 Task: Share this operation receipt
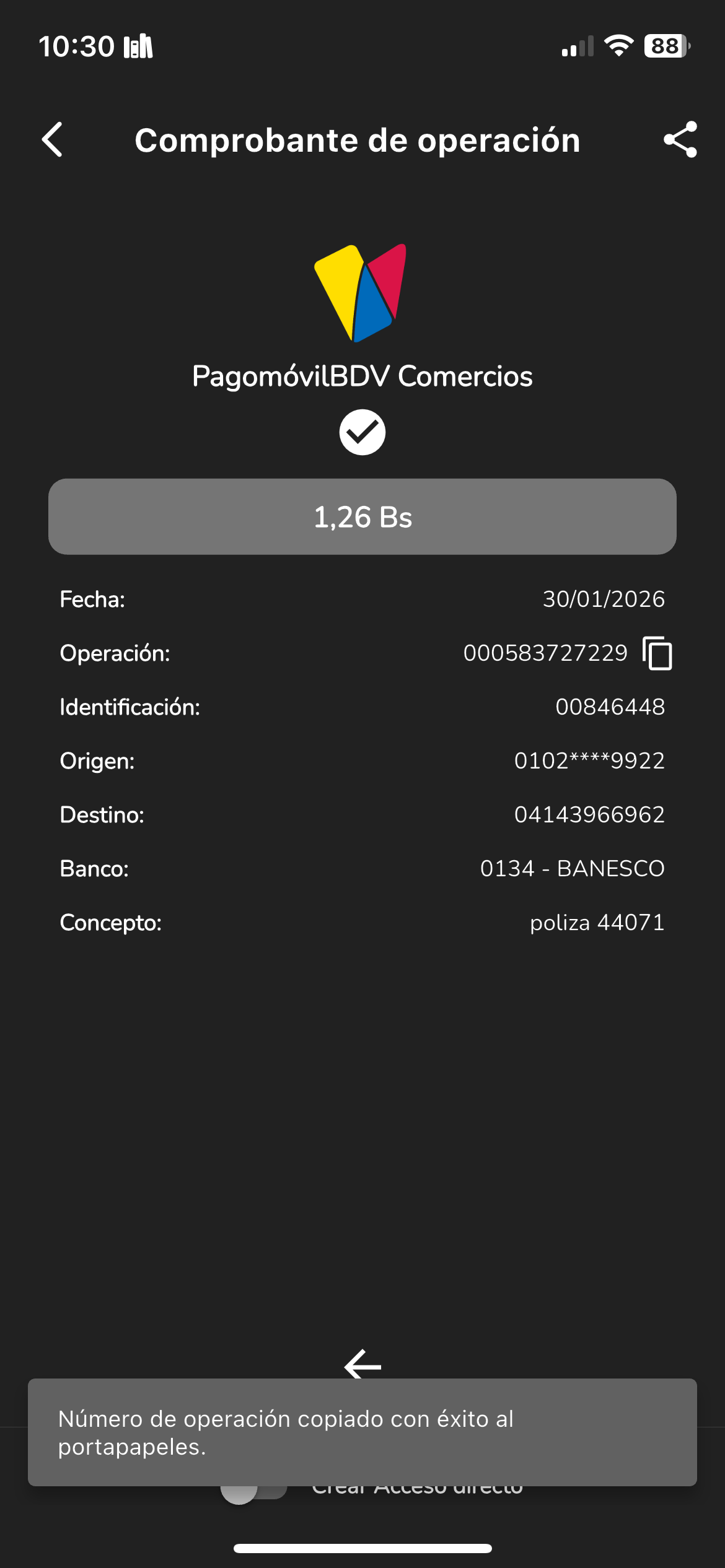(680, 140)
